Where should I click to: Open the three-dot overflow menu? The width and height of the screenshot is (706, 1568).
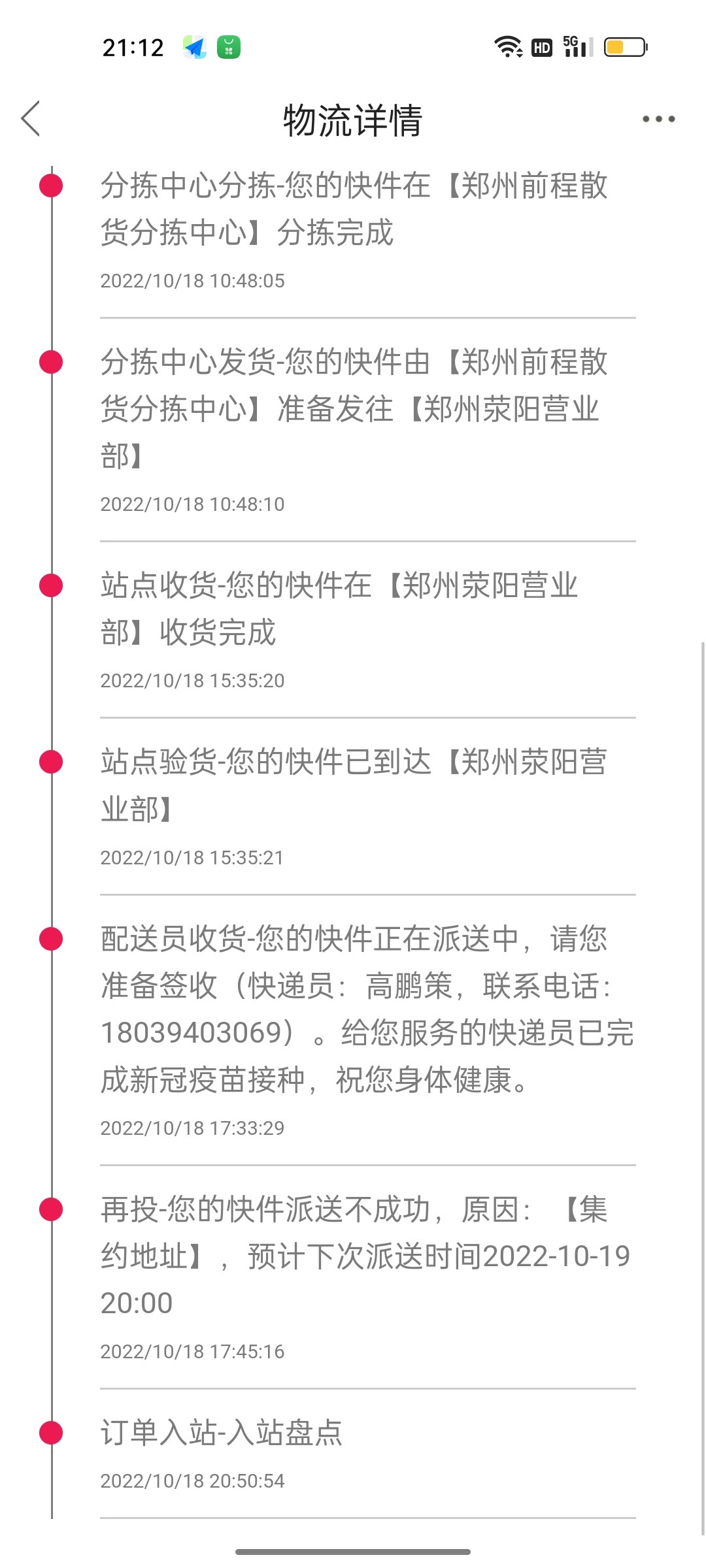pyautogui.click(x=658, y=119)
